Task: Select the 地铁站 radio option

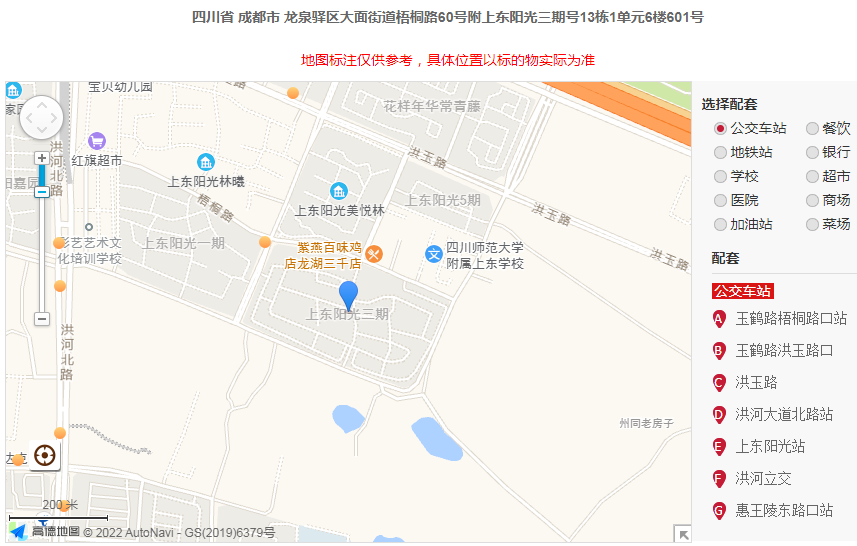Action: click(x=720, y=152)
